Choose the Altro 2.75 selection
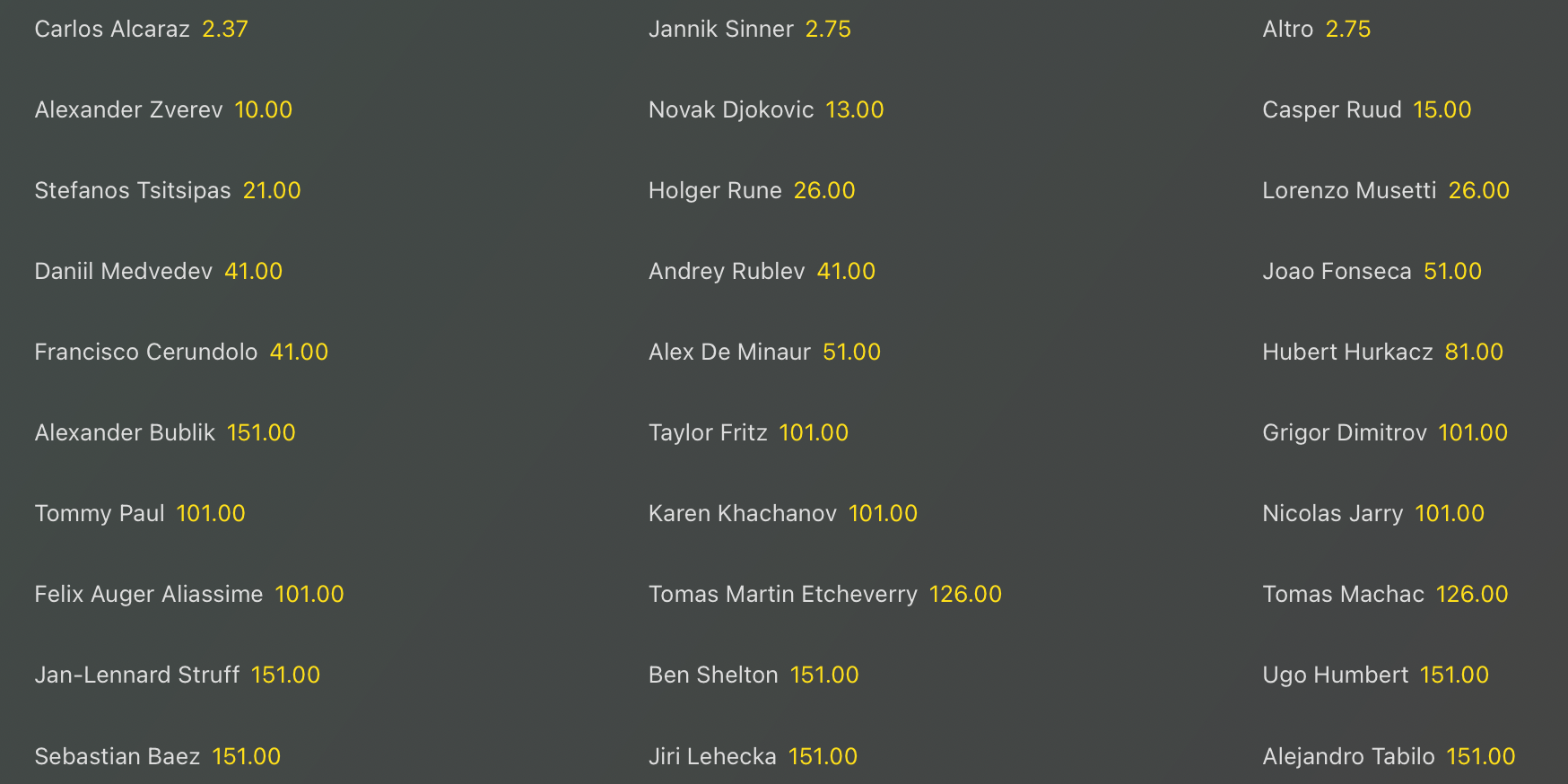1568x784 pixels. pyautogui.click(x=1316, y=30)
